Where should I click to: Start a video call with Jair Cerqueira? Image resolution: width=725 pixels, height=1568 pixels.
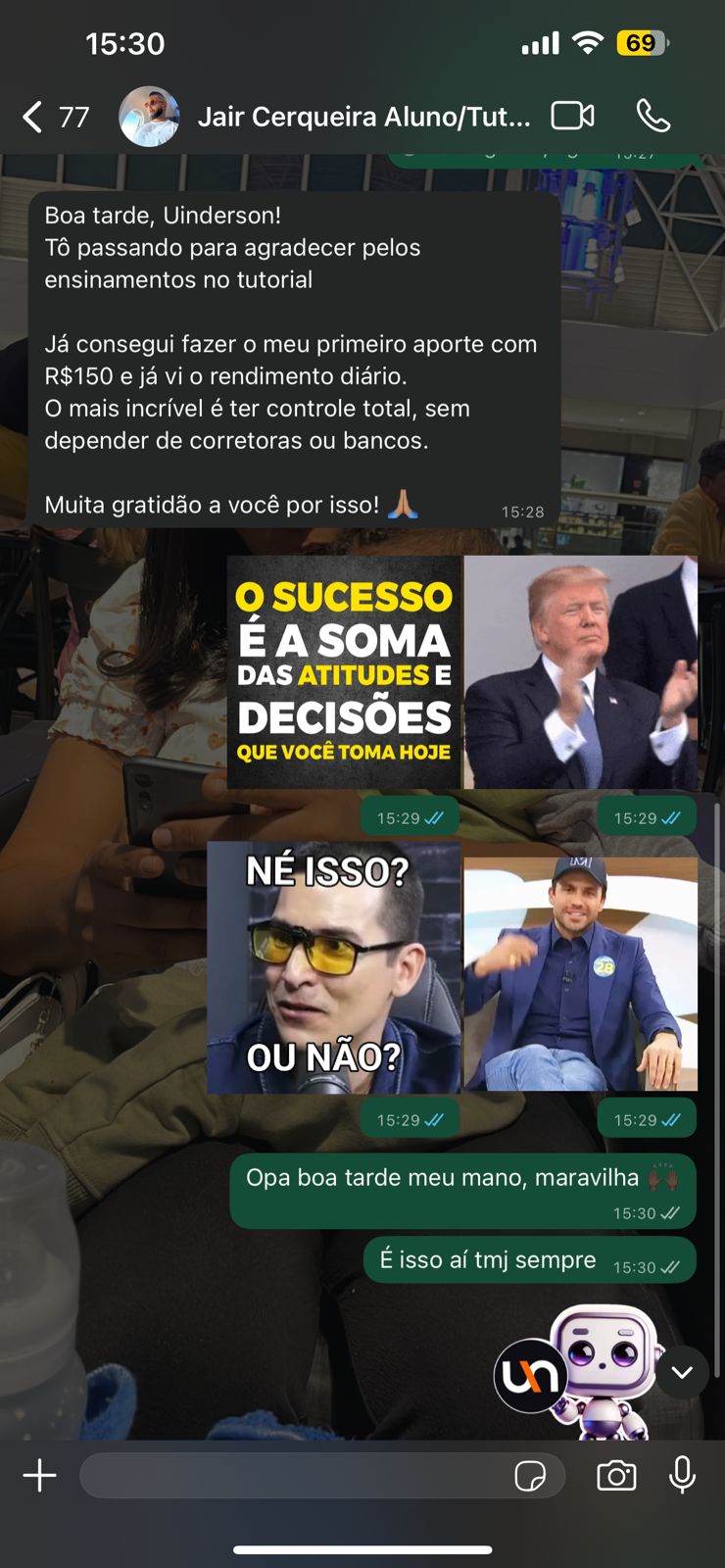tap(572, 116)
